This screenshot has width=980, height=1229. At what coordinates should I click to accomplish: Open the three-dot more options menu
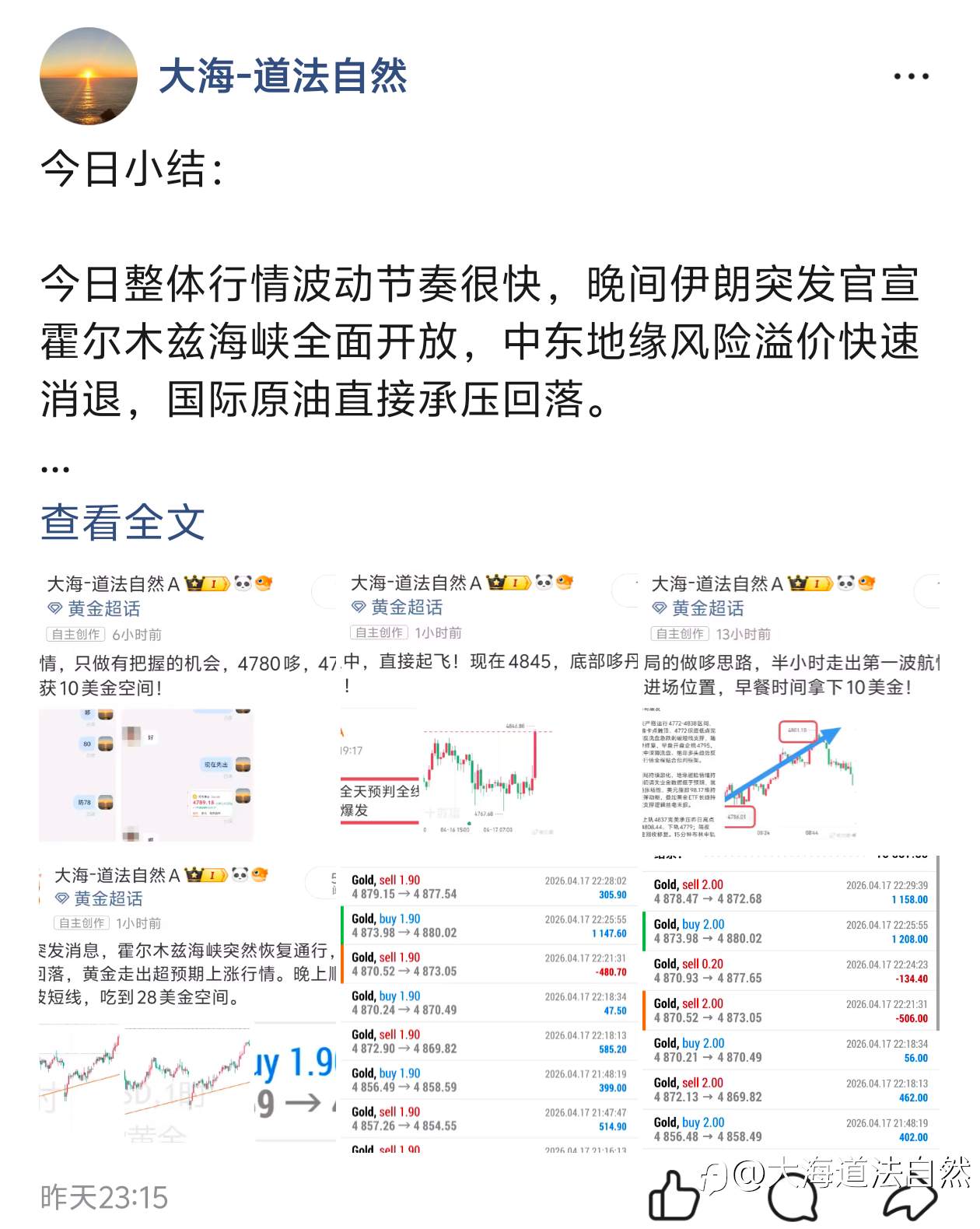click(912, 75)
